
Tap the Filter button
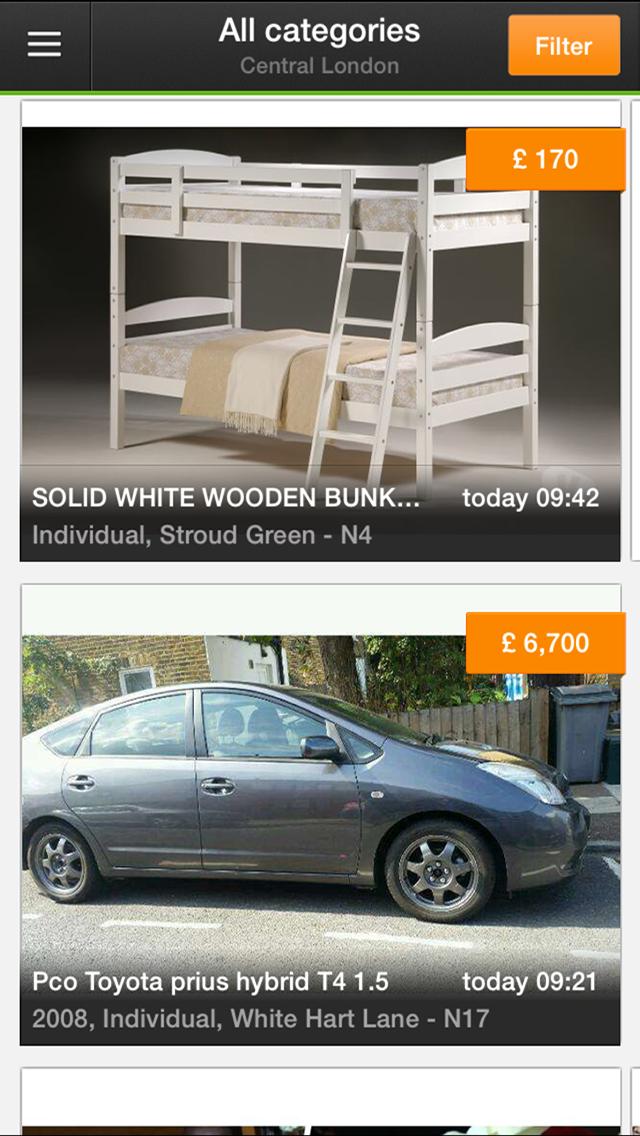[x=563, y=46]
